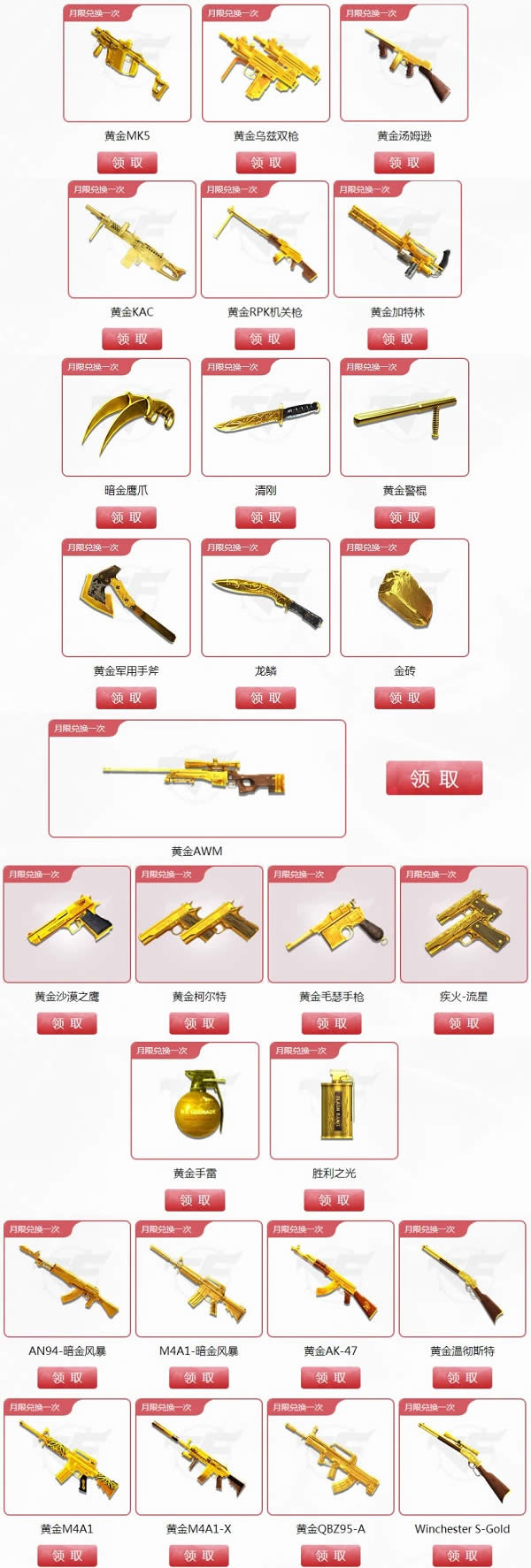This screenshot has width=531, height=1568.
Task: Claim the 黄金MK5 reward
Action: tap(127, 163)
